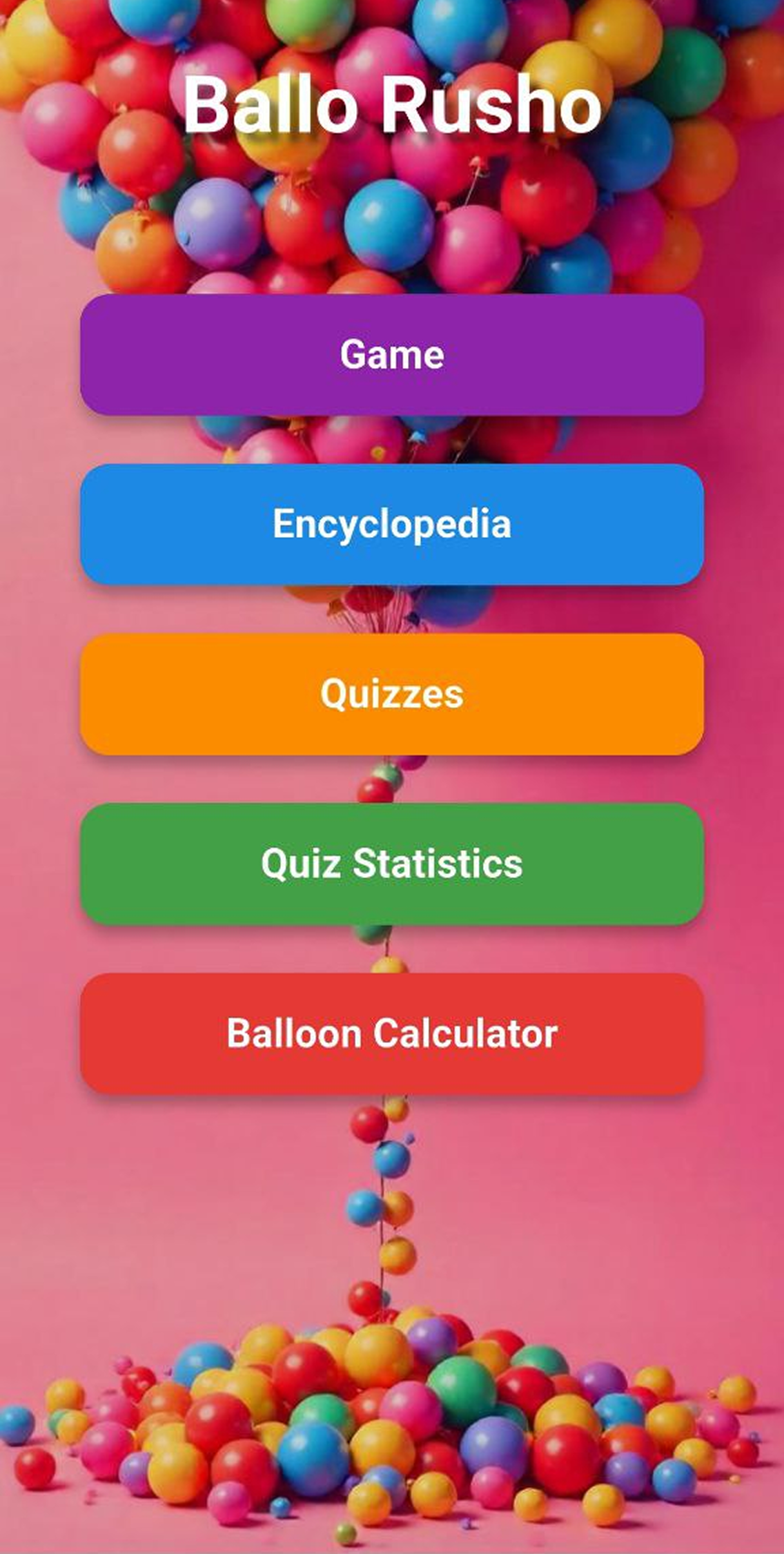The width and height of the screenshot is (784, 1554).
Task: View Quiz Statistics
Action: 392,864
